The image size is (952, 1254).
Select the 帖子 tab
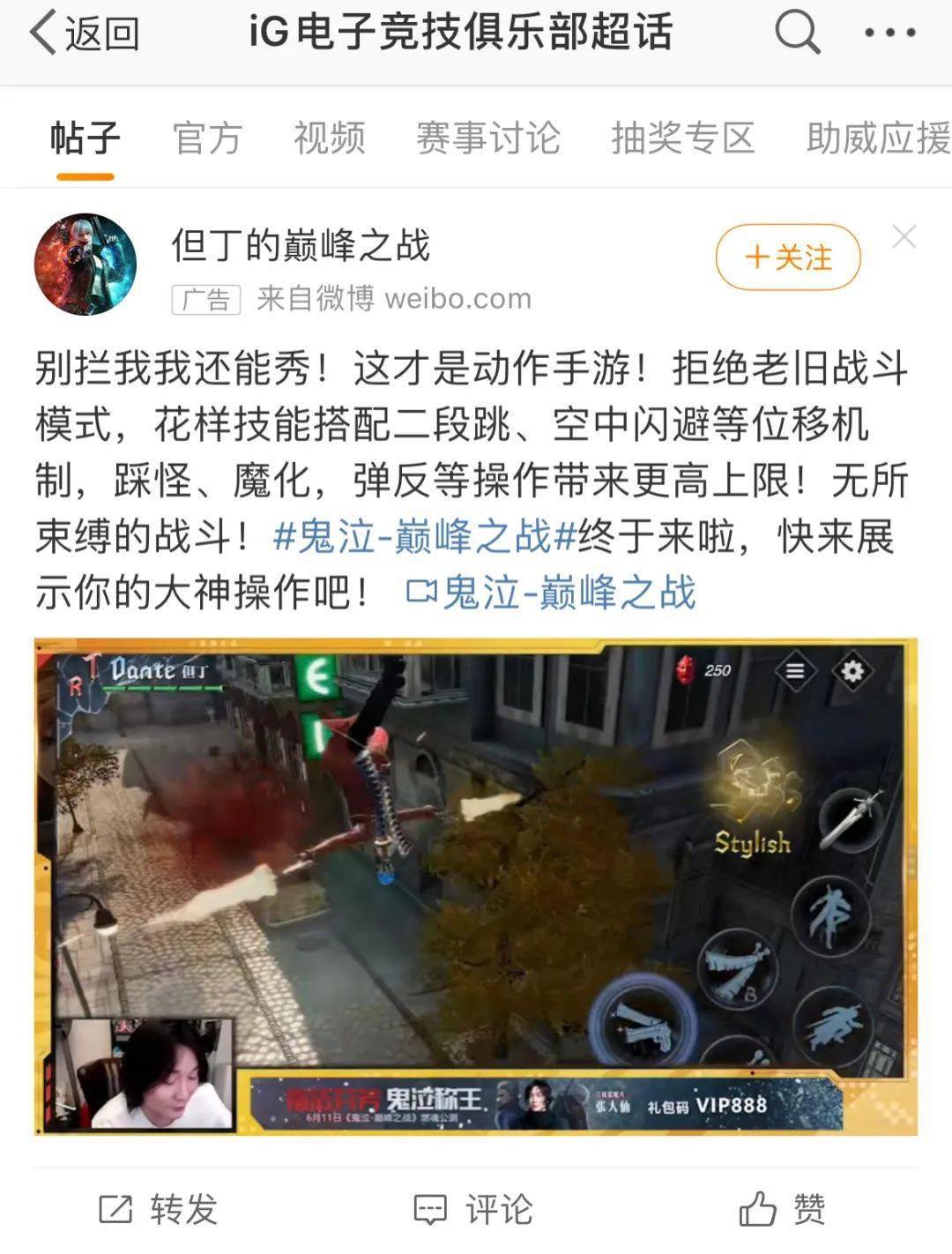[85, 138]
